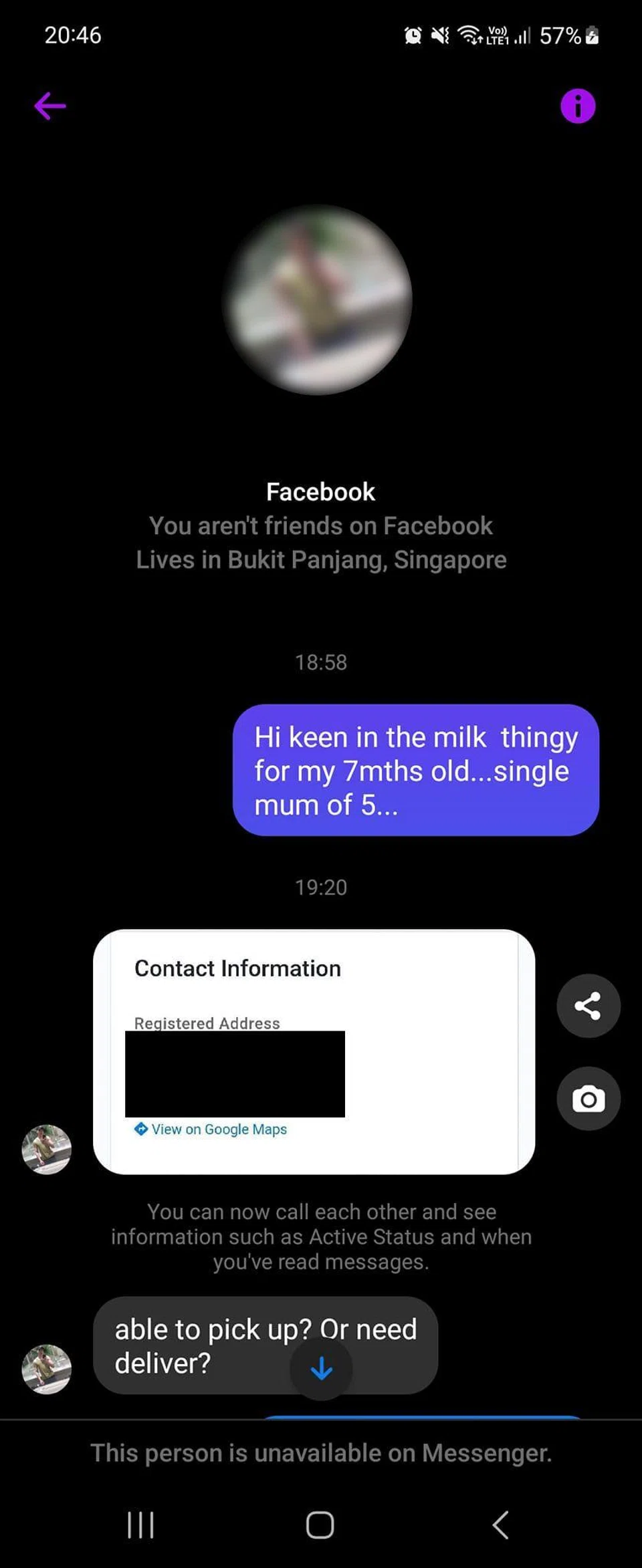
Task: Jump to latest messages with down arrow
Action: (321, 1369)
